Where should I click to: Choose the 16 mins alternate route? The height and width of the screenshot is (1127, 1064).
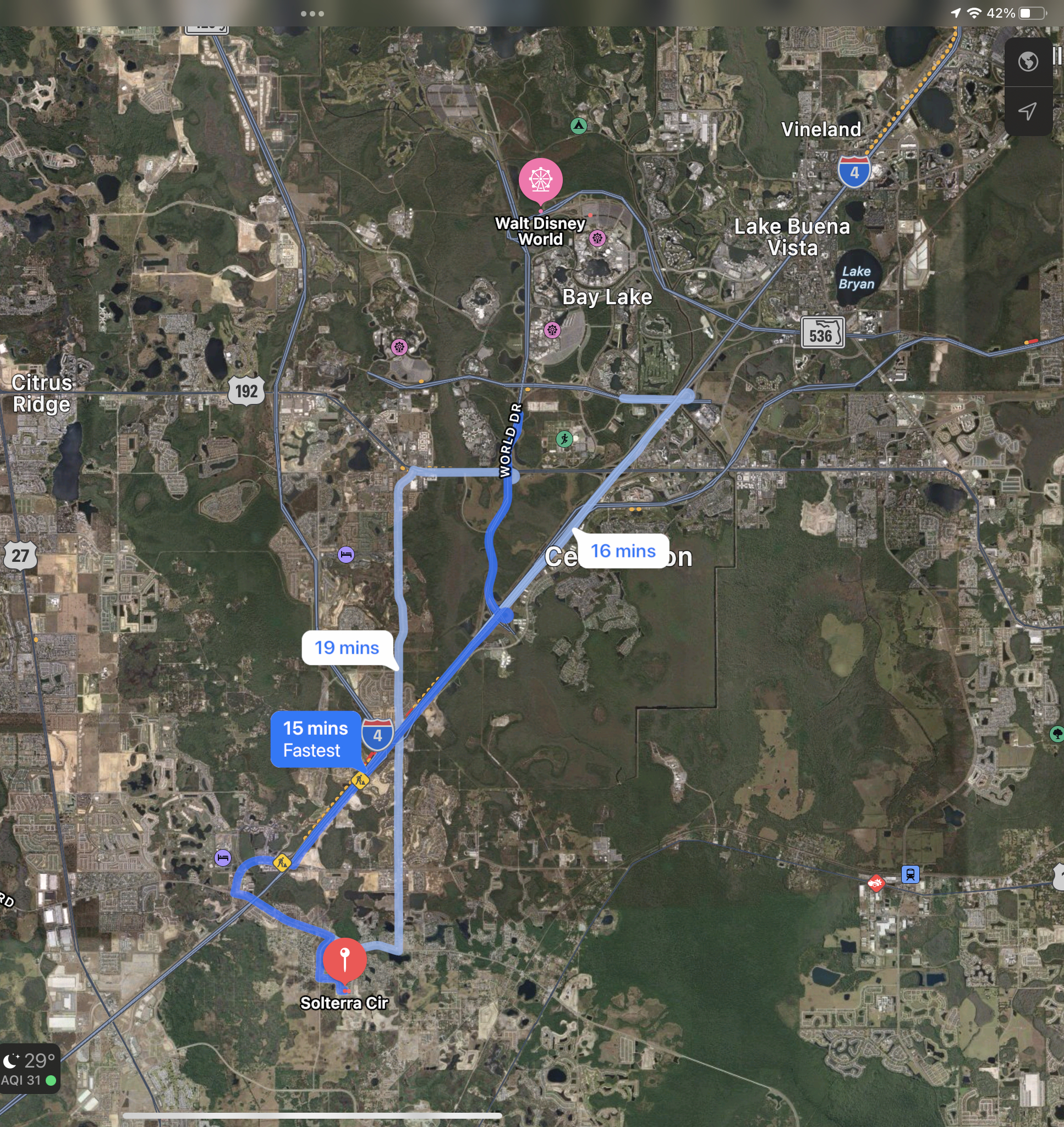(623, 551)
